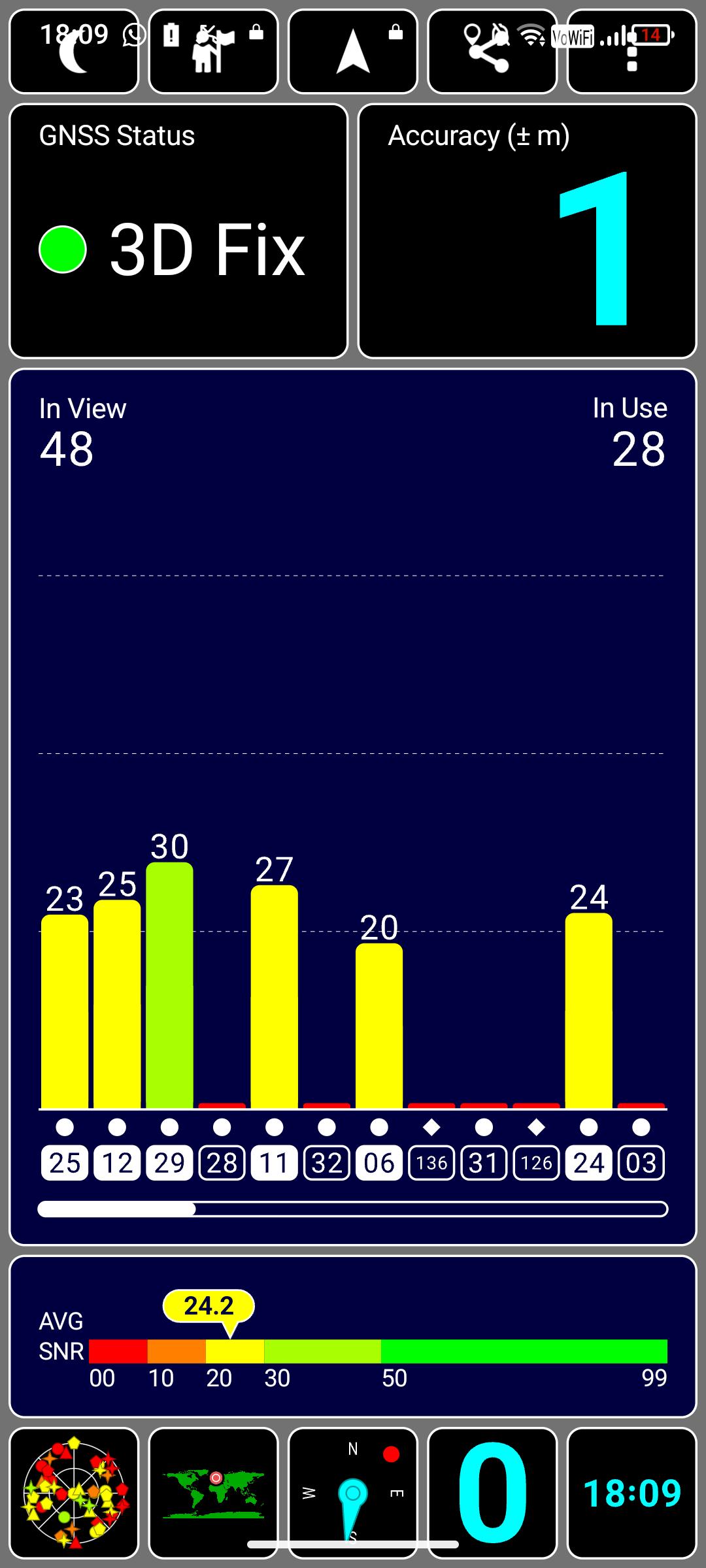The image size is (706, 1568).
Task: Open the Accuracy panel
Action: [x=527, y=231]
